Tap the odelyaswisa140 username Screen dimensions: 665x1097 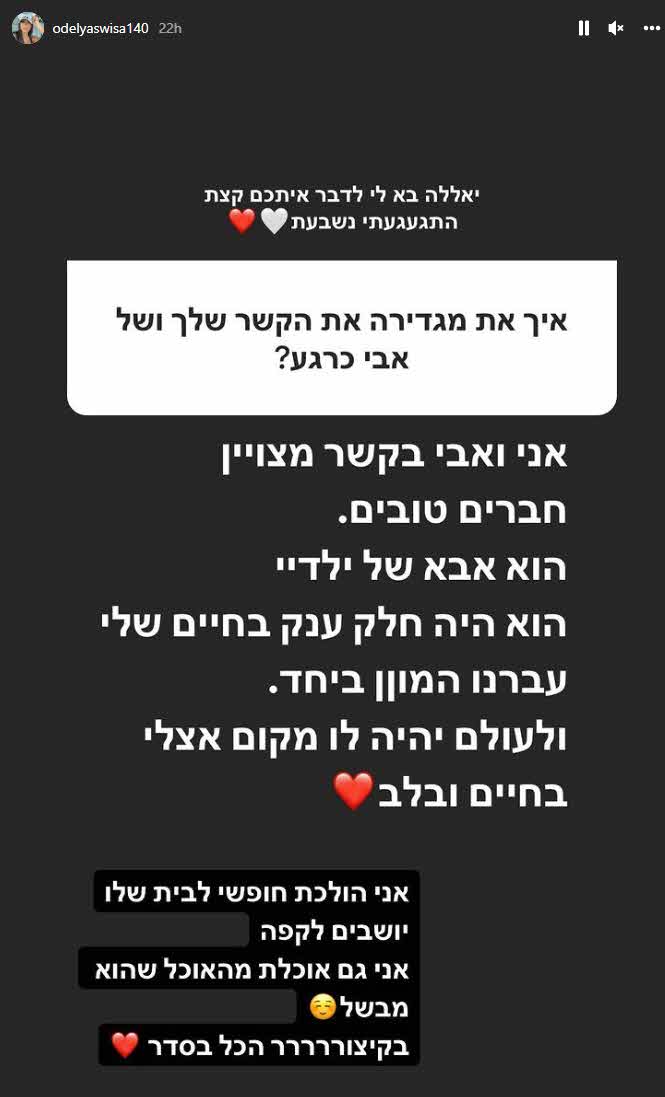coord(100,29)
